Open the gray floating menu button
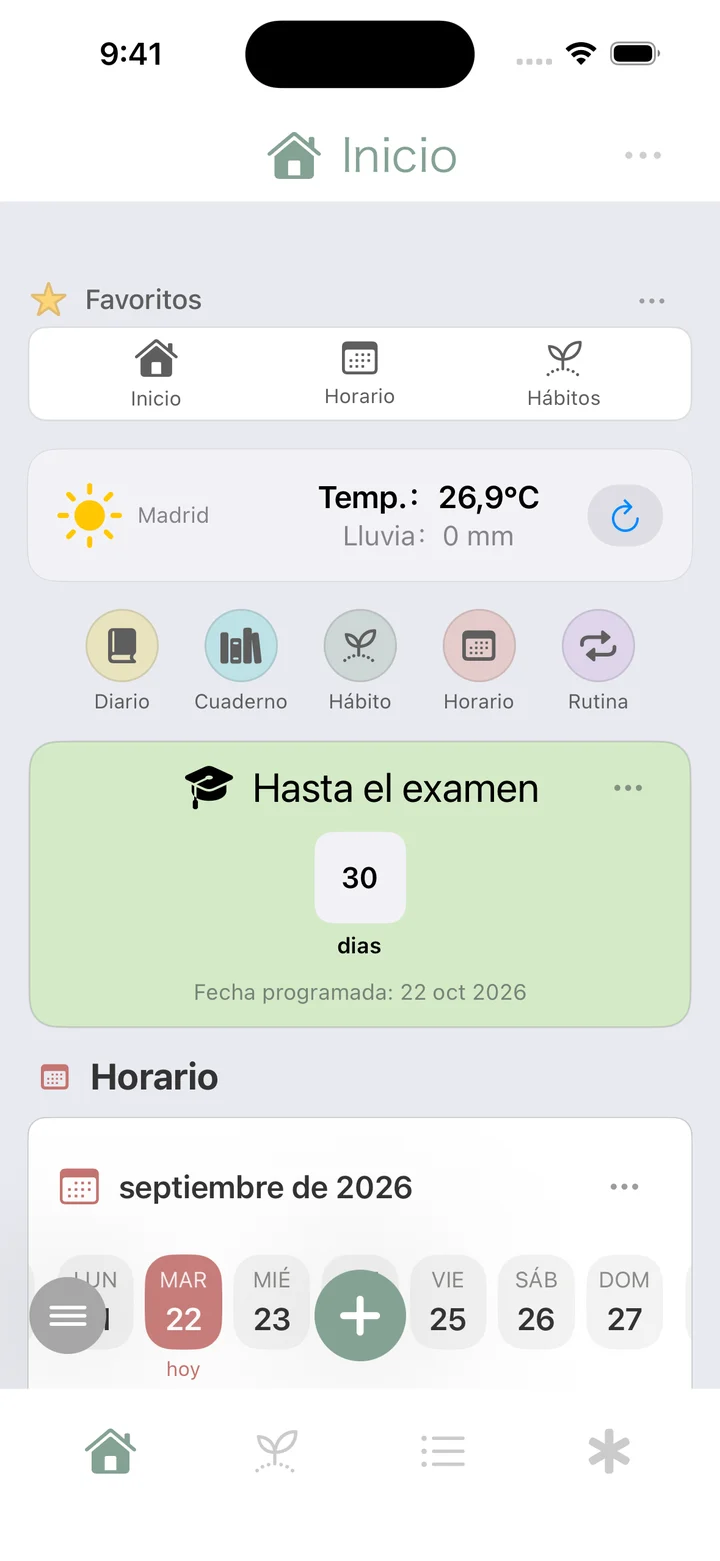This screenshot has width=720, height=1561. point(67,1316)
